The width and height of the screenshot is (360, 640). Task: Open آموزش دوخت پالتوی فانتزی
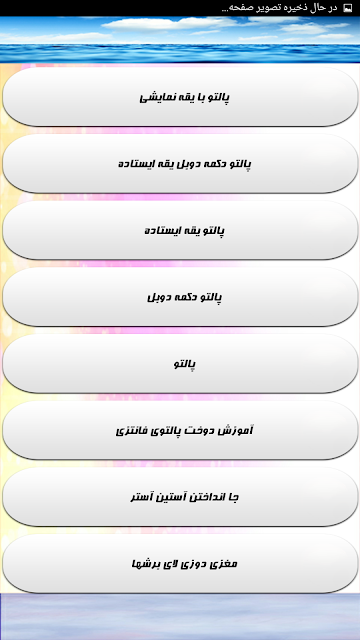click(180, 430)
